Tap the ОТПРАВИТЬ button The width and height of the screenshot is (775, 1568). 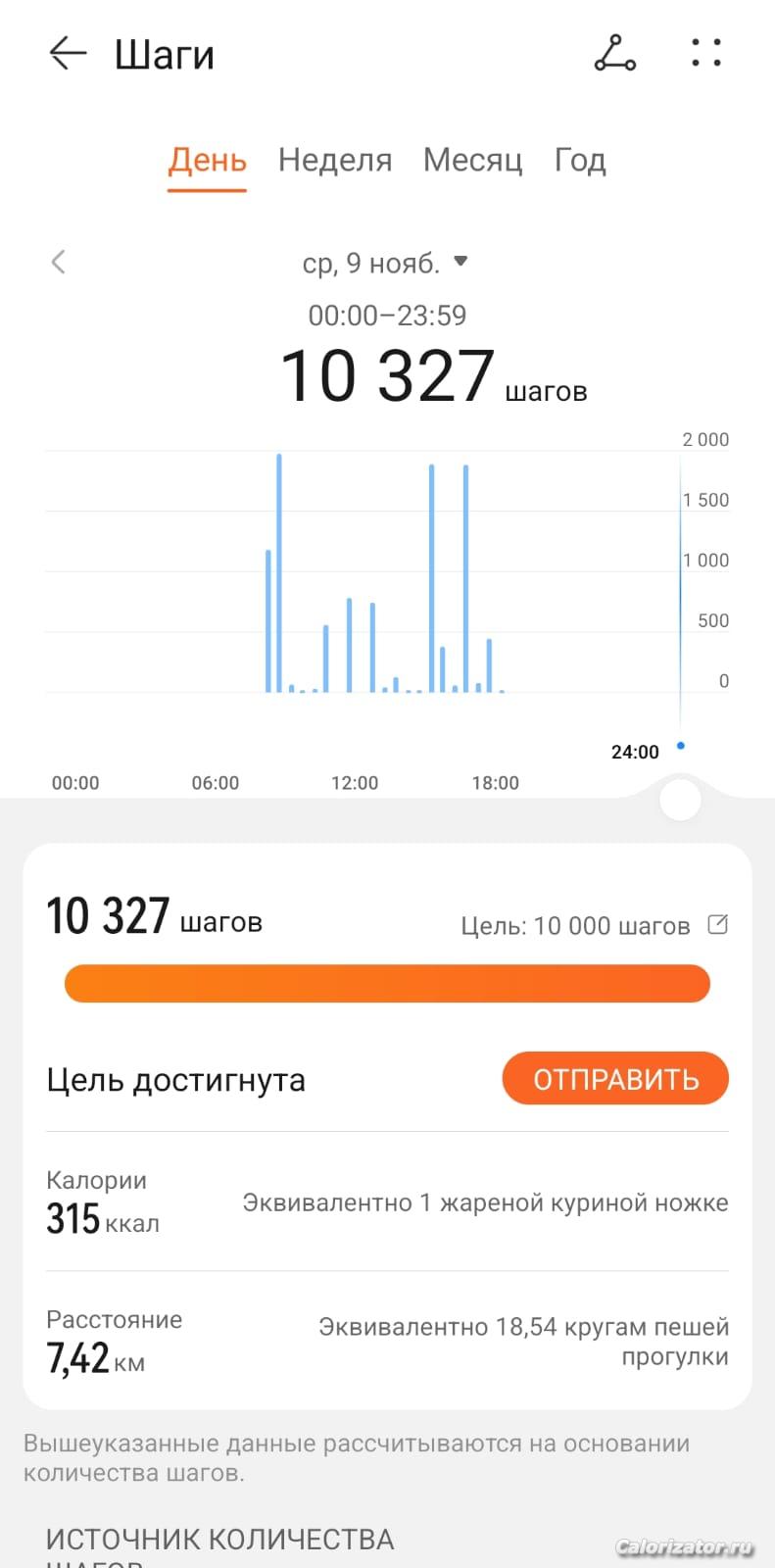point(615,1079)
